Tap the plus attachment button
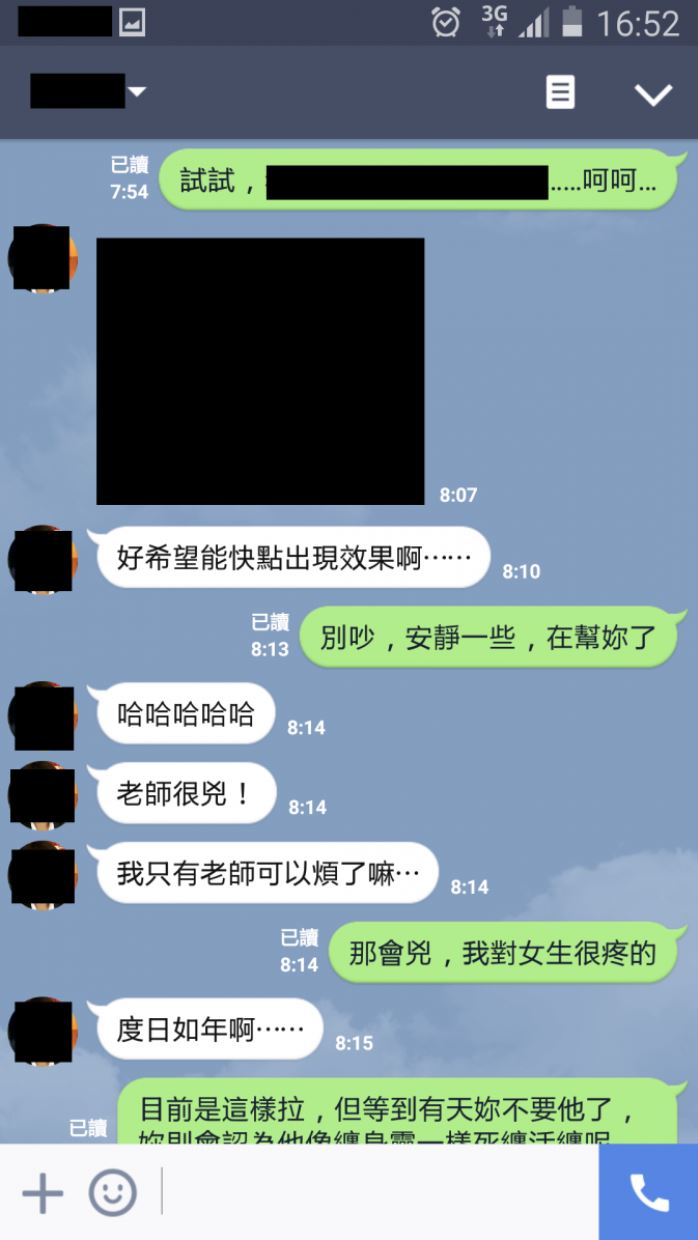The width and height of the screenshot is (698, 1240). (42, 1193)
